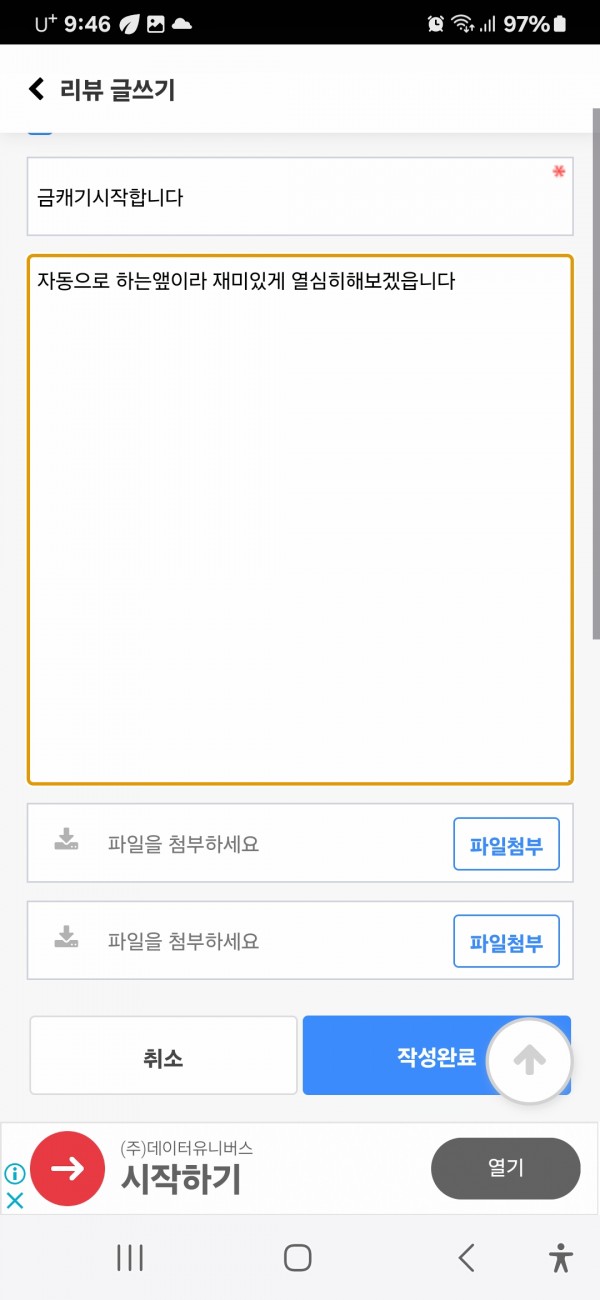Focus the review body text area
The image size is (600, 1300).
(x=300, y=520)
